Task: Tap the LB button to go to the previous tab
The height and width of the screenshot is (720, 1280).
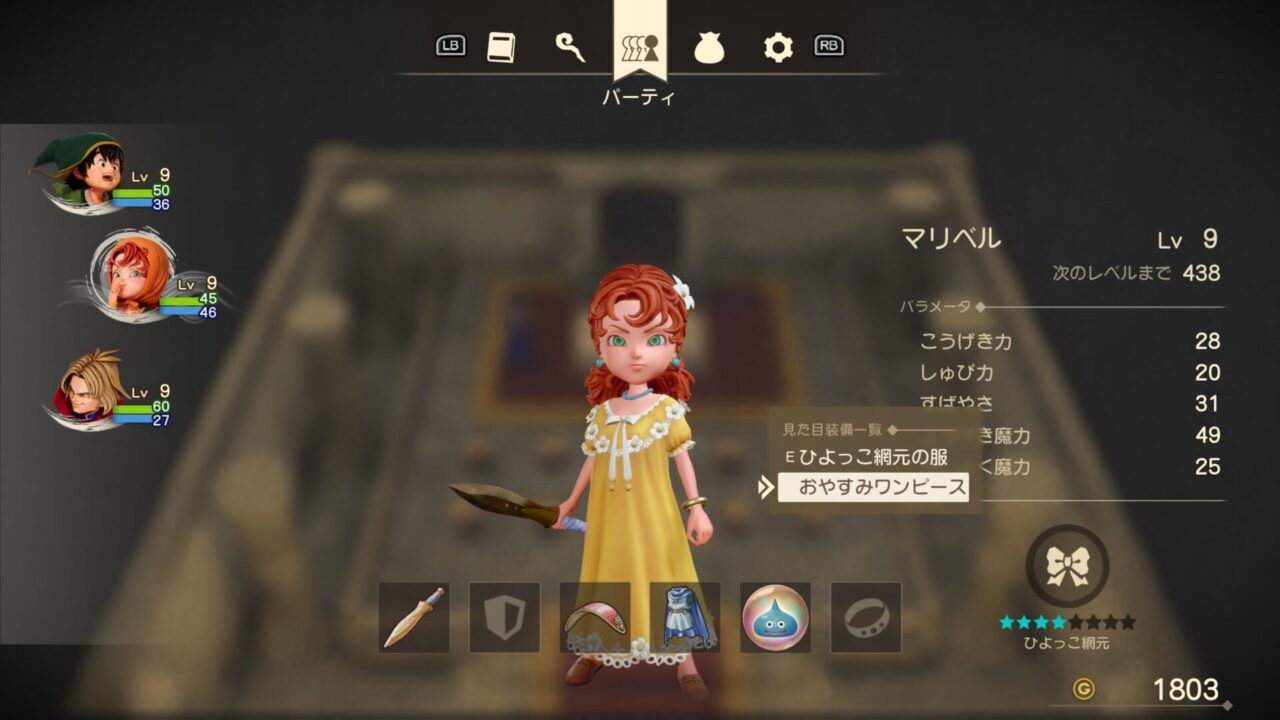Action: click(x=451, y=46)
